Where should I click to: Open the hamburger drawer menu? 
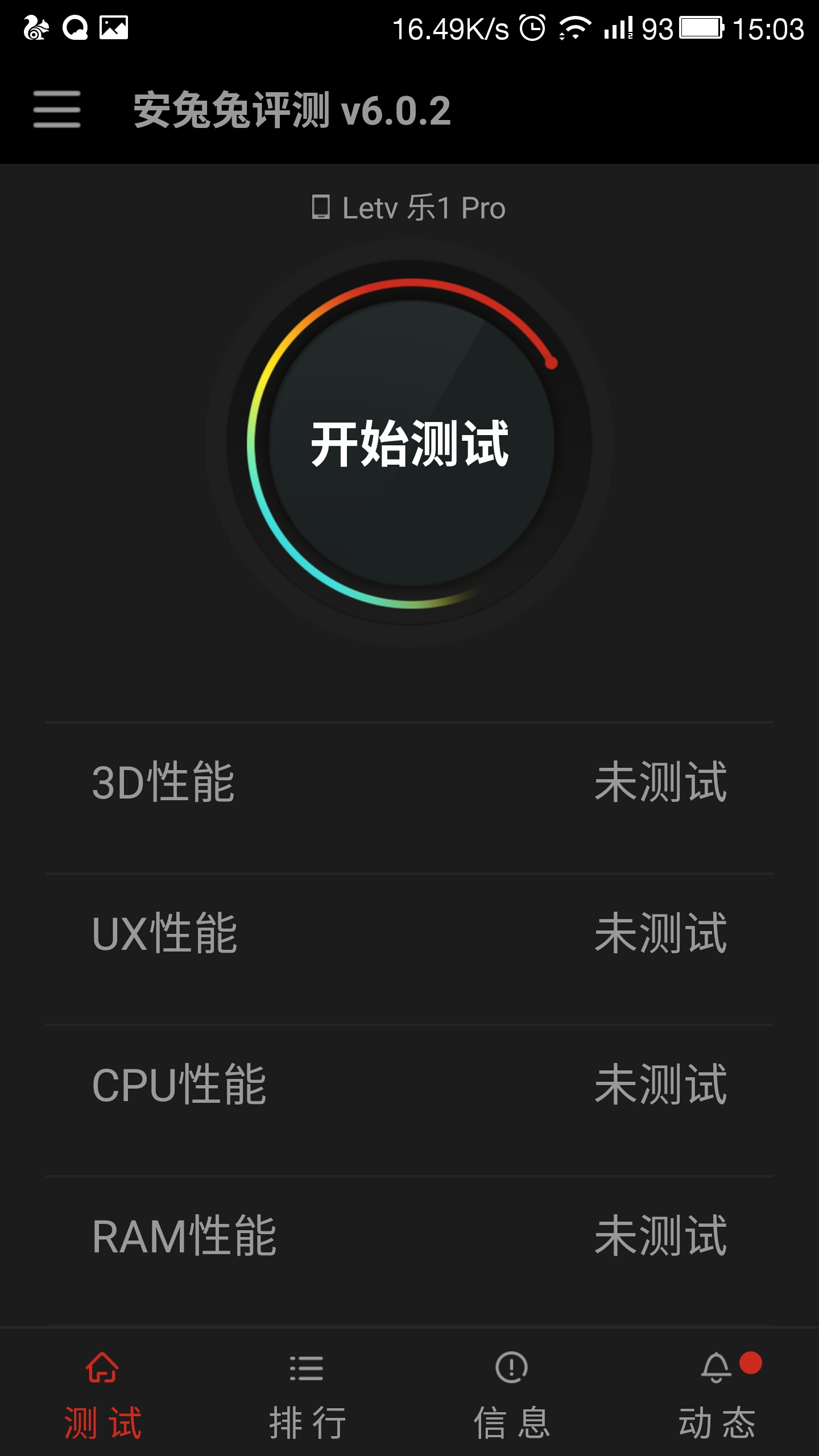point(57,109)
